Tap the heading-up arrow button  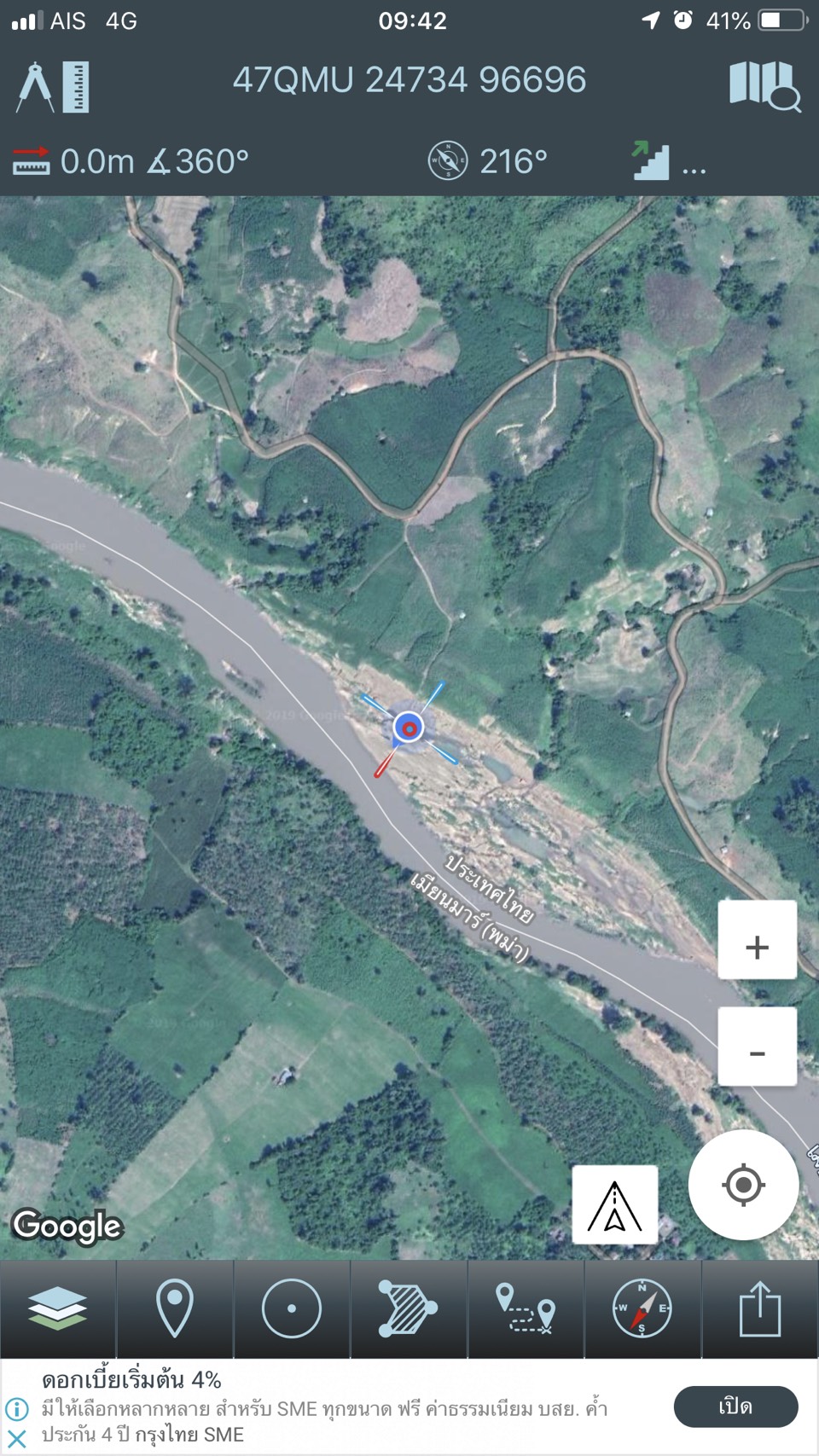614,1204
